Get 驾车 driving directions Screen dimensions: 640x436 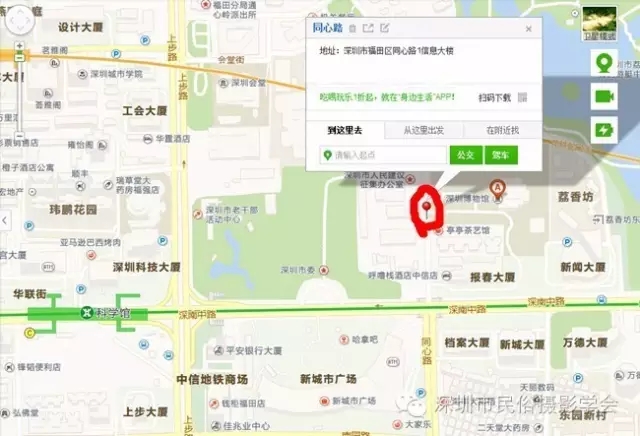(x=499, y=155)
